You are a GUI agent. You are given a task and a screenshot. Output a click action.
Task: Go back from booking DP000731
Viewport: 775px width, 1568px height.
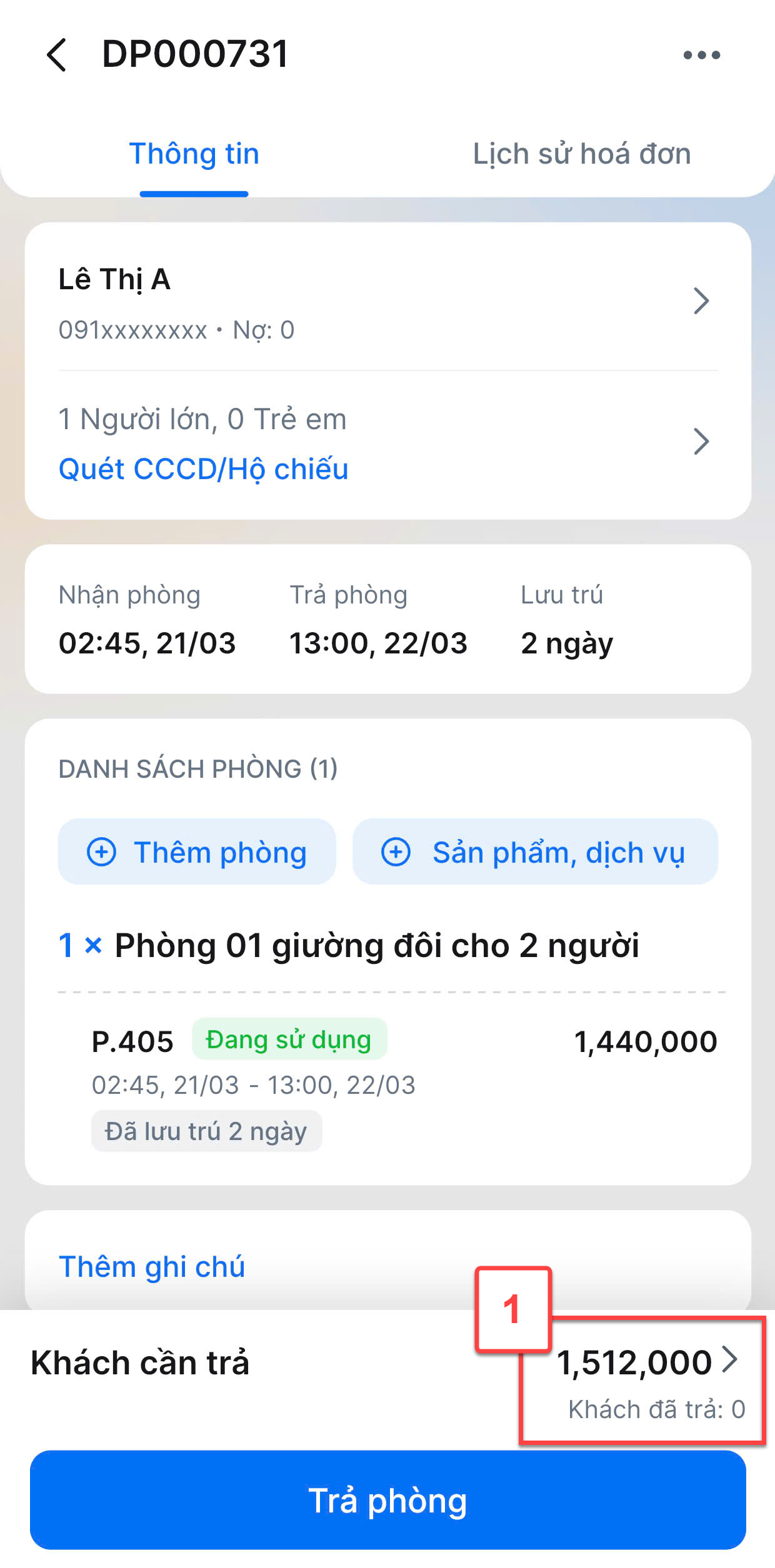point(56,55)
